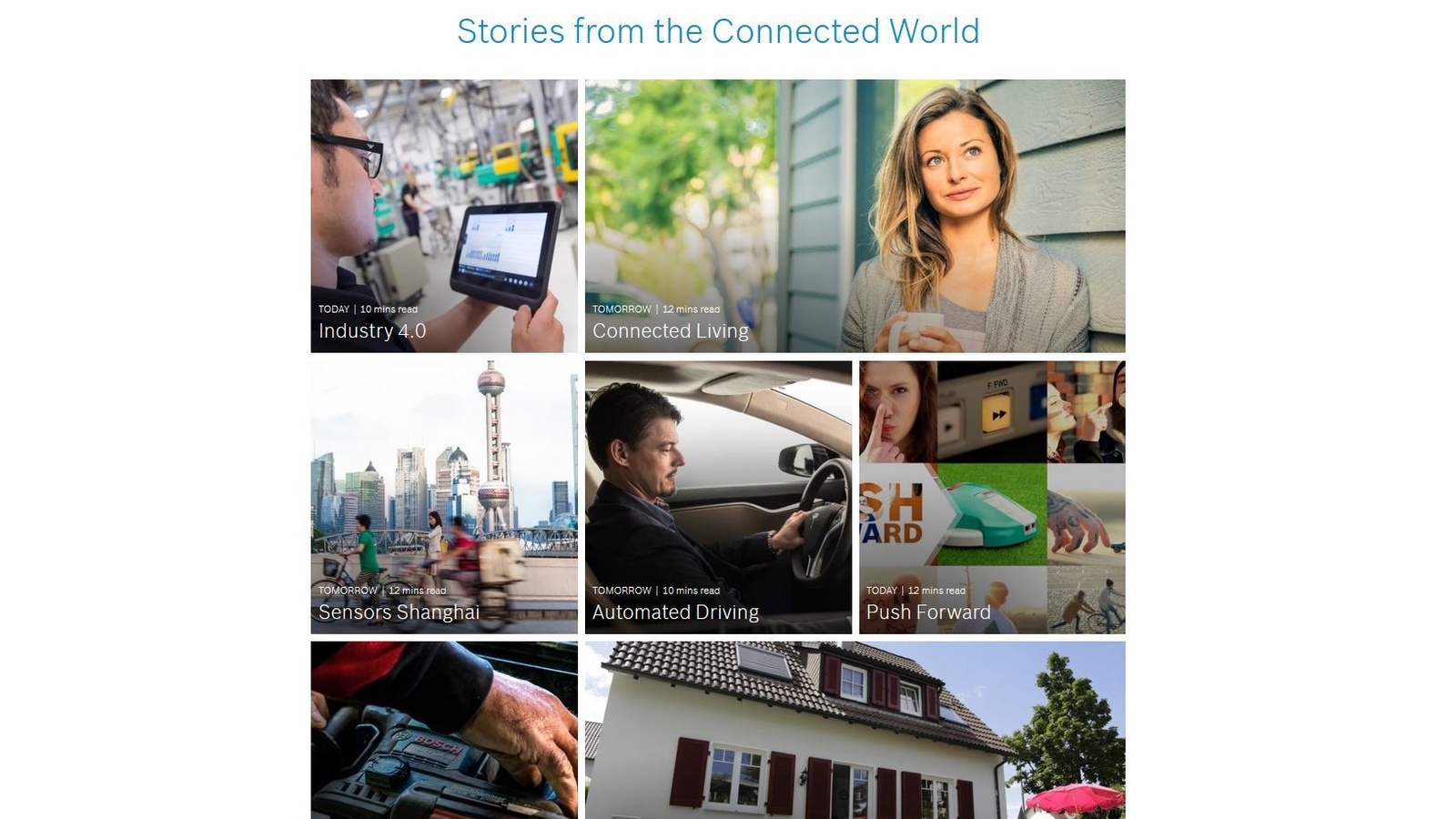Open the story tile showing a house
1456x819 pixels.
(x=854, y=730)
